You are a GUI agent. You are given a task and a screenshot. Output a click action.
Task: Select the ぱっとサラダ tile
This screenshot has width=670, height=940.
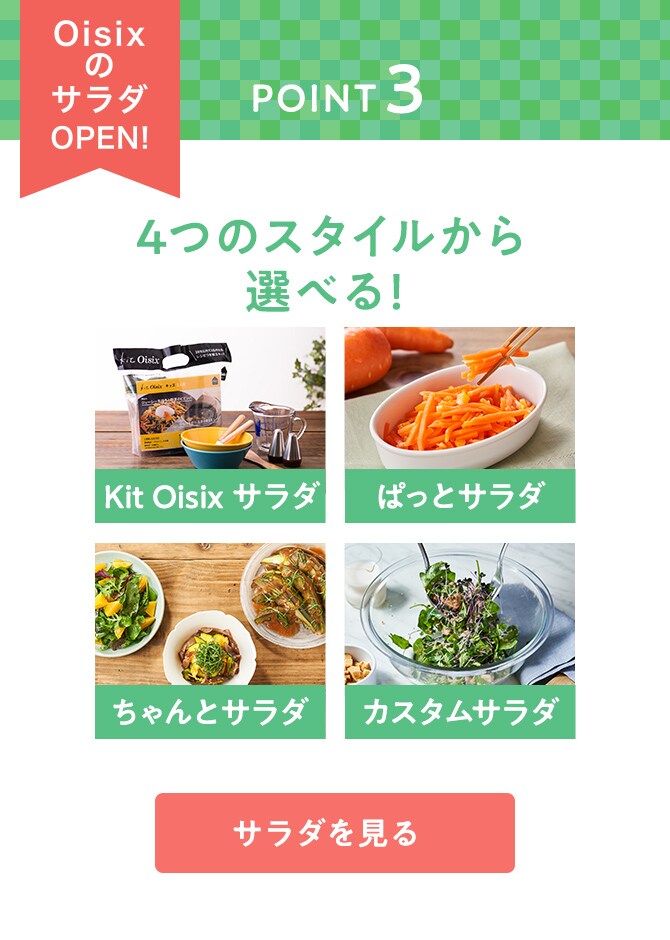pyautogui.click(x=460, y=425)
